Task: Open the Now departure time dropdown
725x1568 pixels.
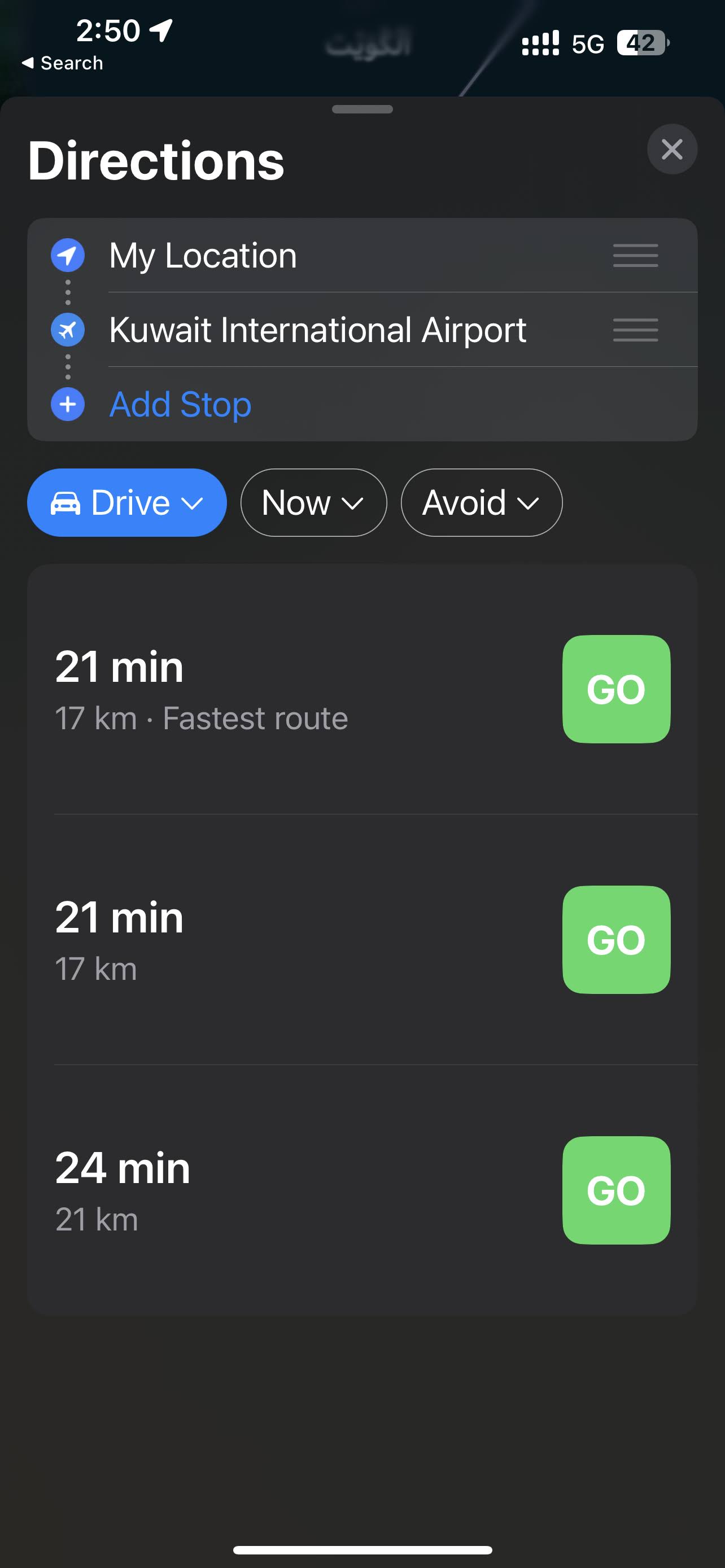Action: coord(313,503)
